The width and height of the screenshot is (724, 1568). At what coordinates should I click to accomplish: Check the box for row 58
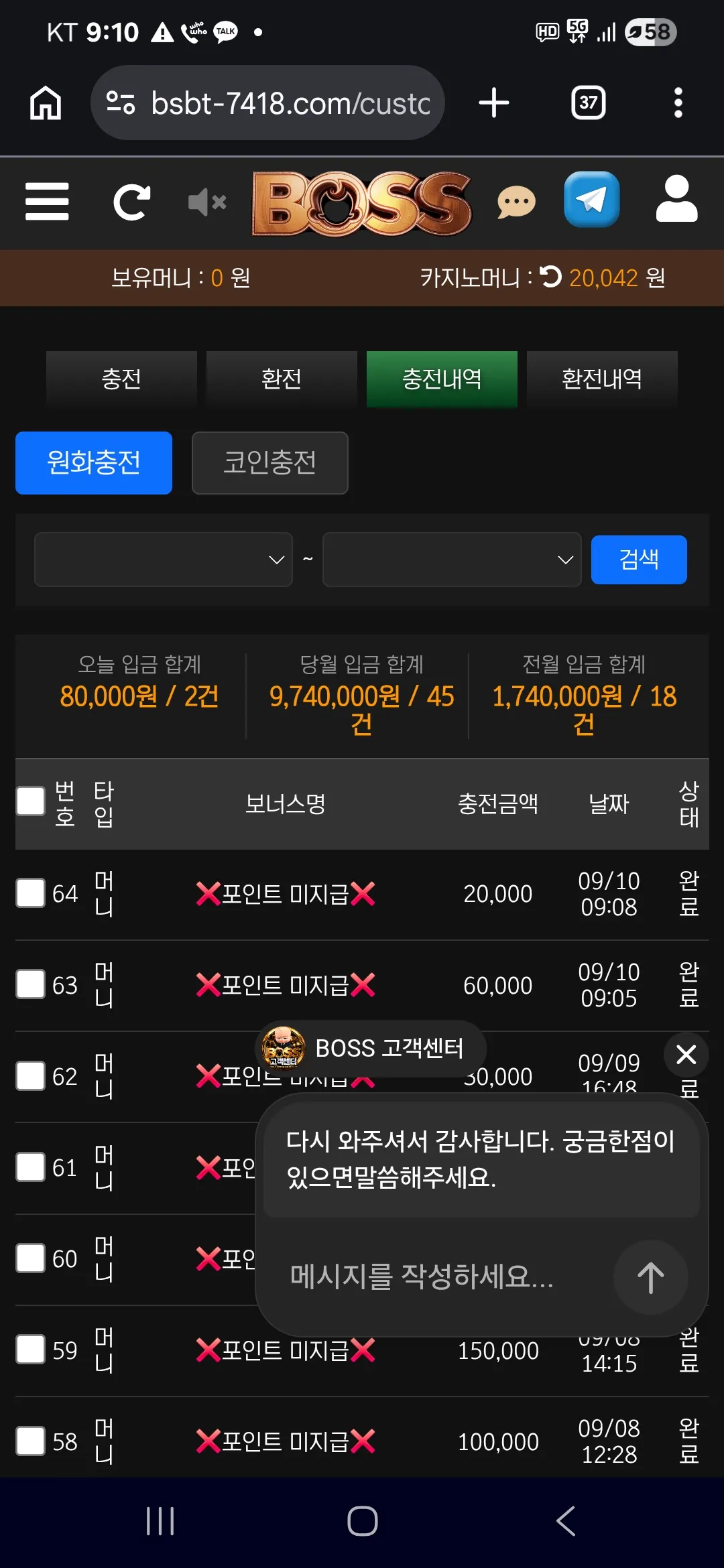click(30, 1441)
